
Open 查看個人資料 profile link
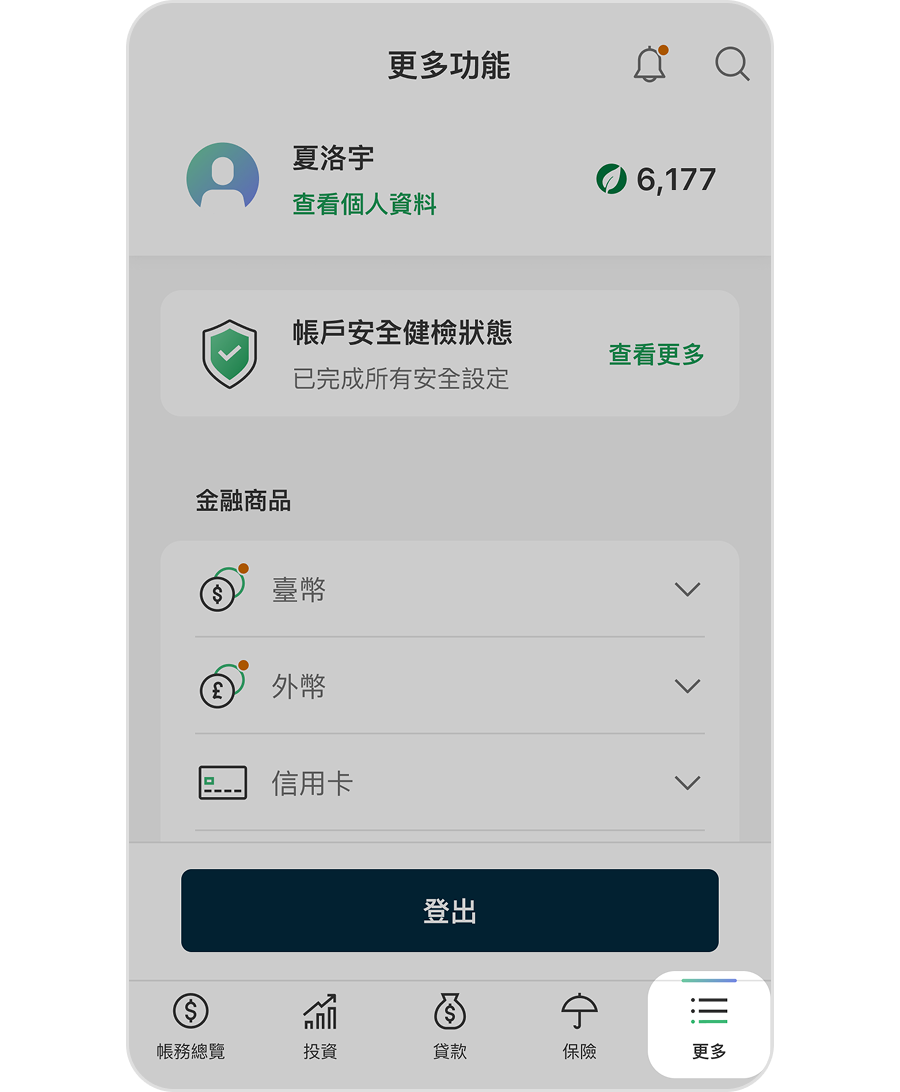(x=364, y=205)
